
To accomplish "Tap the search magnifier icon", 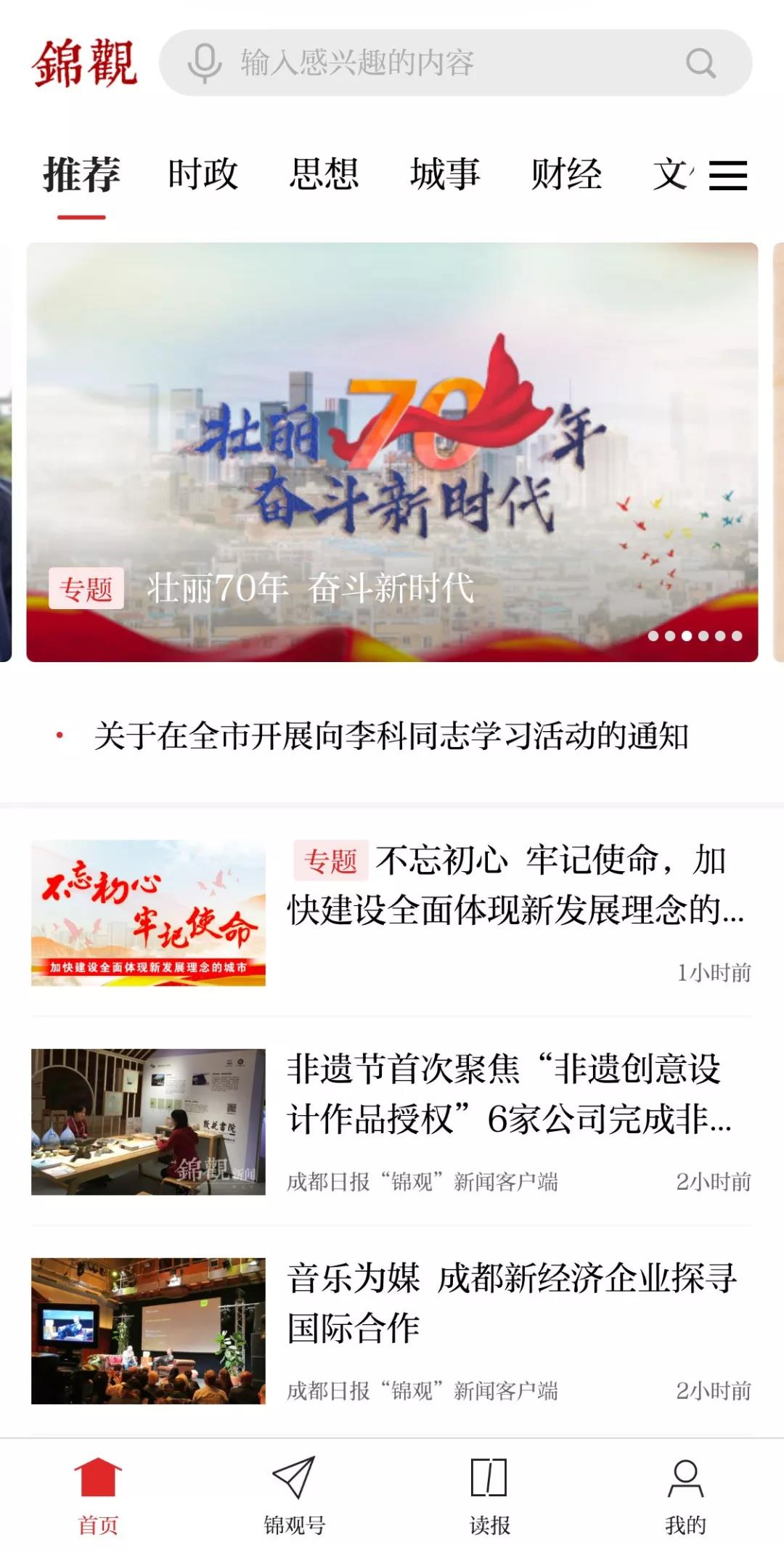I will [699, 64].
